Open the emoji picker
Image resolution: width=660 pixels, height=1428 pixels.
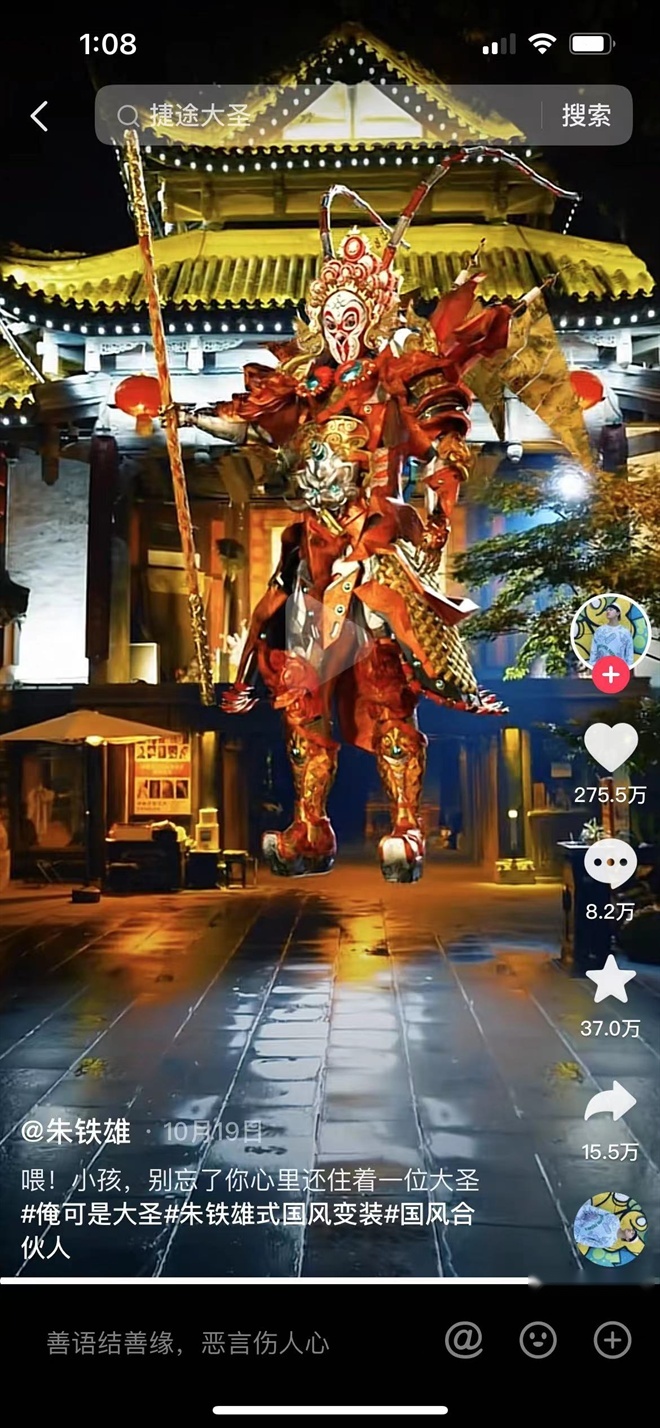point(538,1340)
